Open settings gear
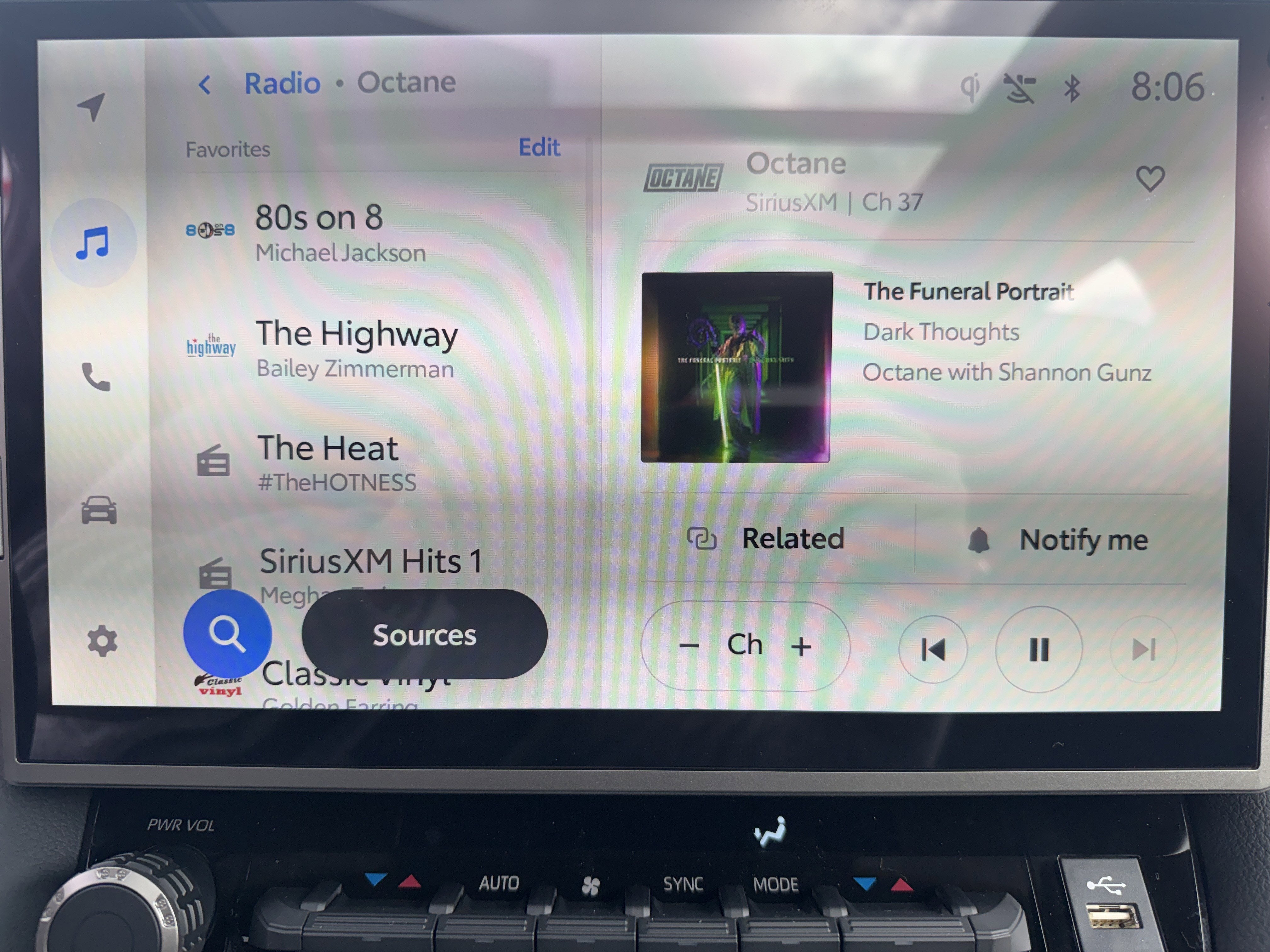This screenshot has width=1270, height=952. tap(102, 641)
